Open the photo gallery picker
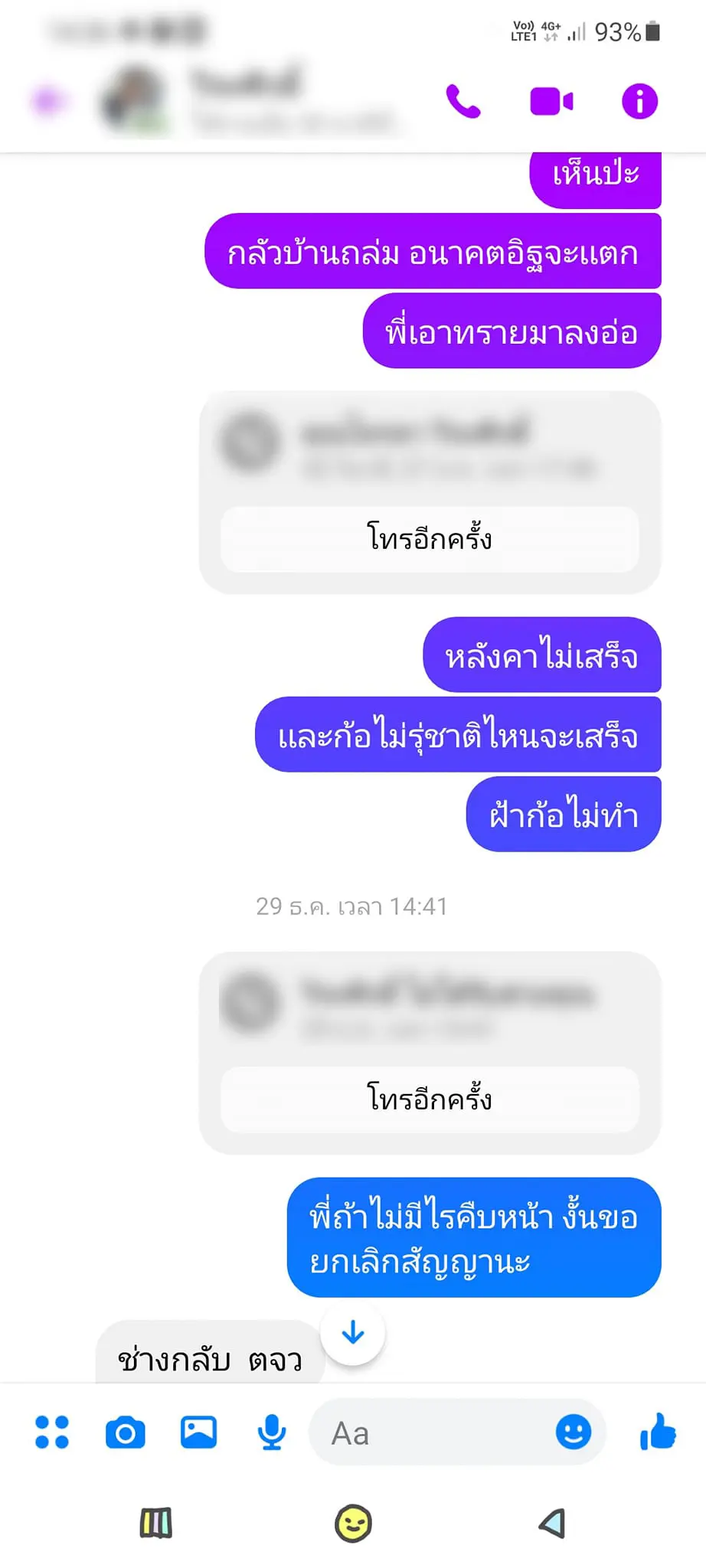 click(x=198, y=1432)
